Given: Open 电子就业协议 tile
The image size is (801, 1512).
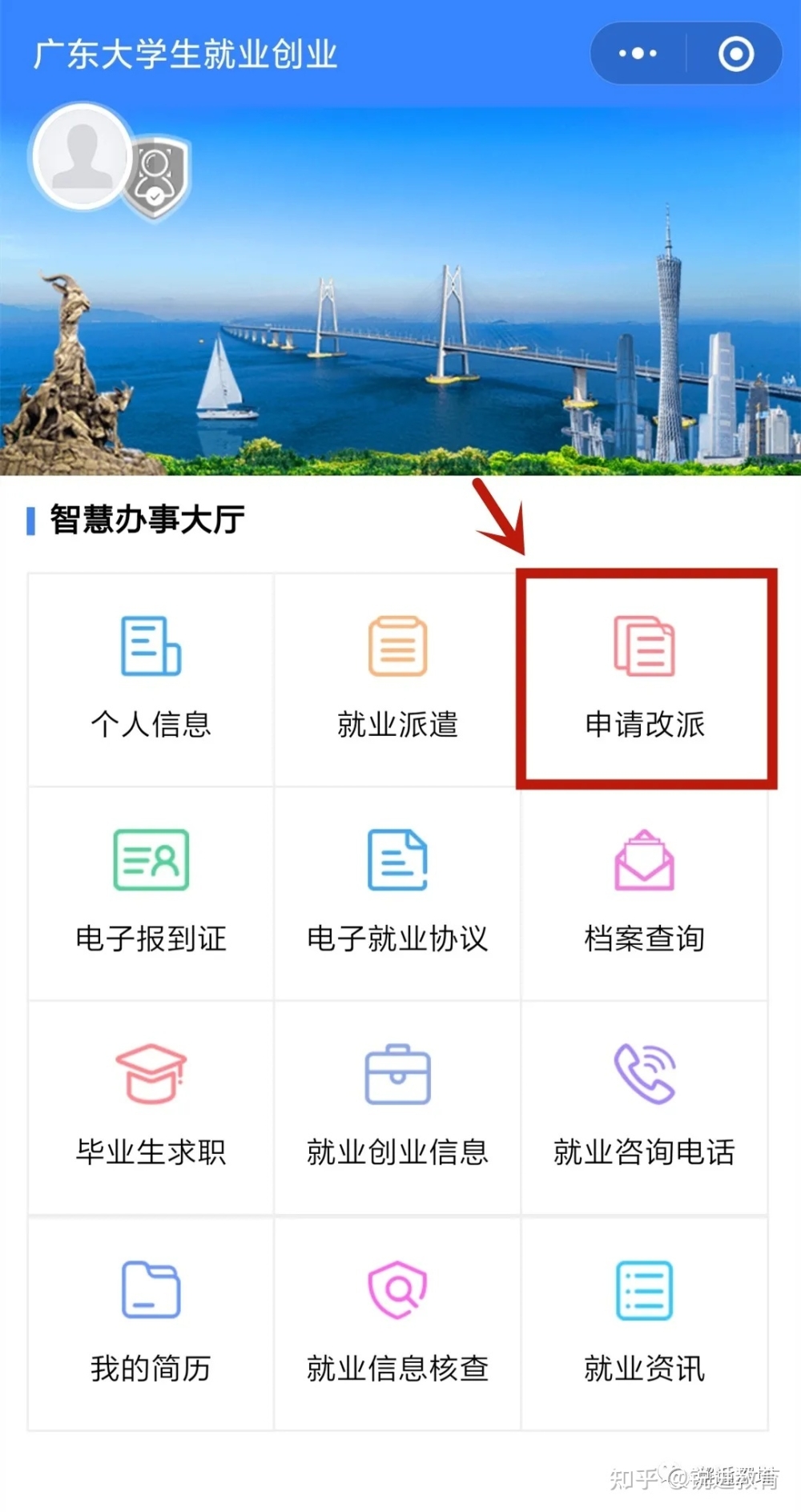Looking at the screenshot, I should point(397,893).
